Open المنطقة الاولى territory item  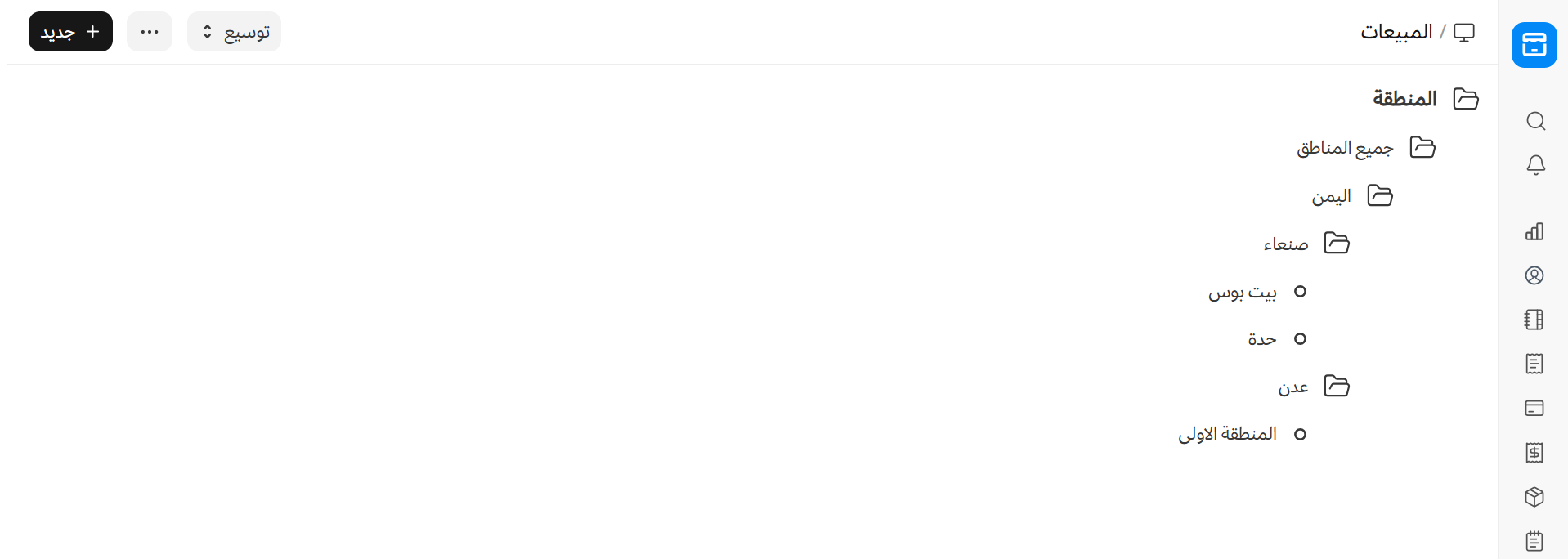pyautogui.click(x=1227, y=434)
